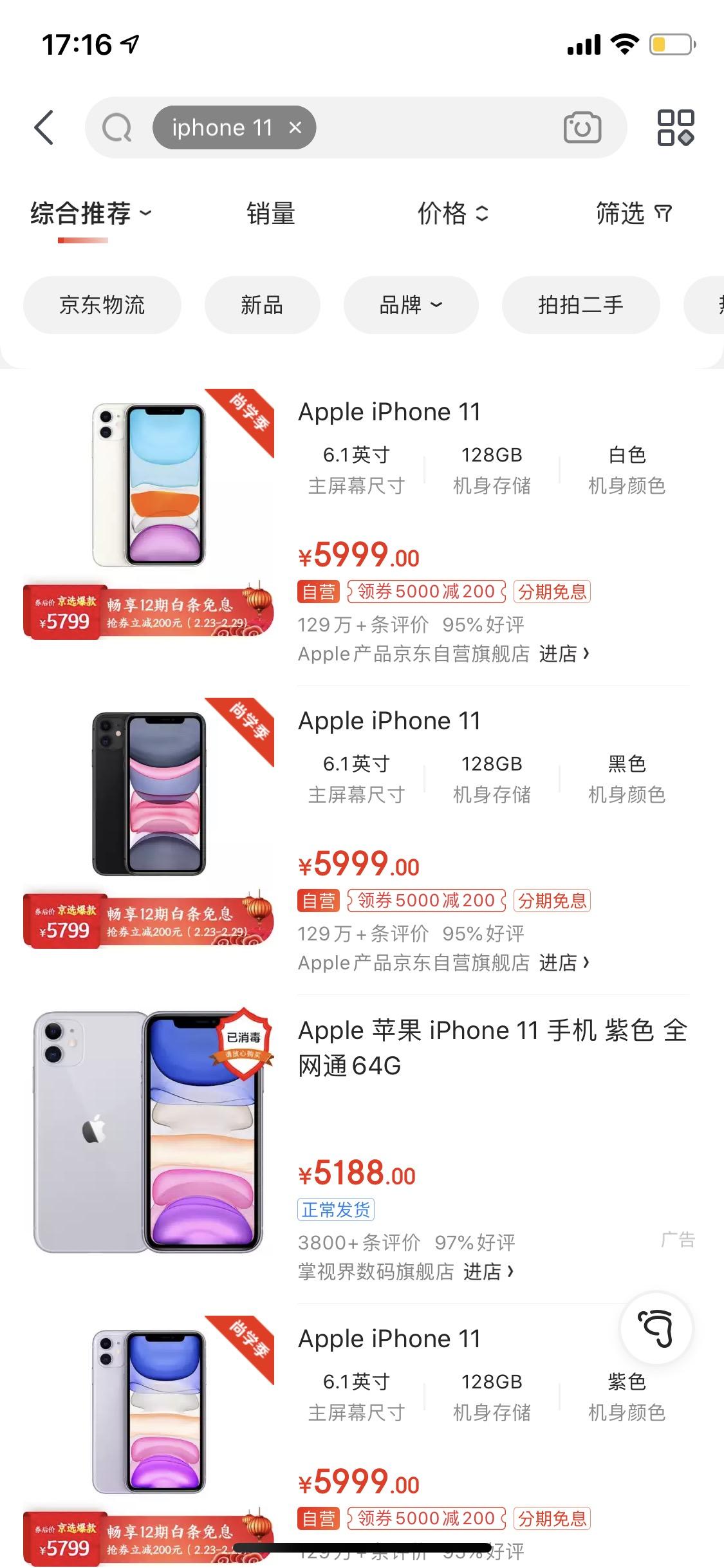
Task: Enter the 掌视界数码旗舰店 store
Action: click(x=488, y=1272)
